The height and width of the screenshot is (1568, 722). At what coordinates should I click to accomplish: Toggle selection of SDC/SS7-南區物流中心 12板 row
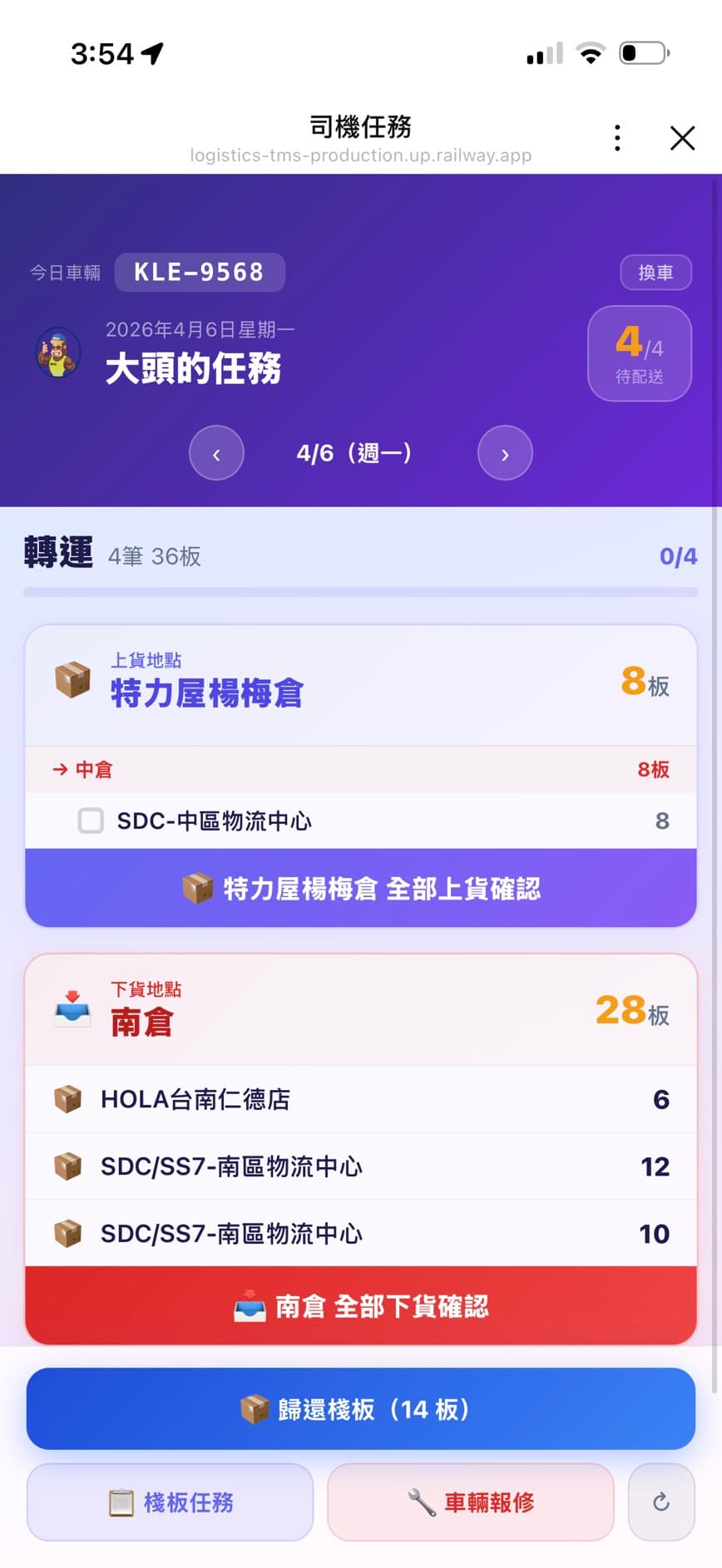pos(361,1166)
